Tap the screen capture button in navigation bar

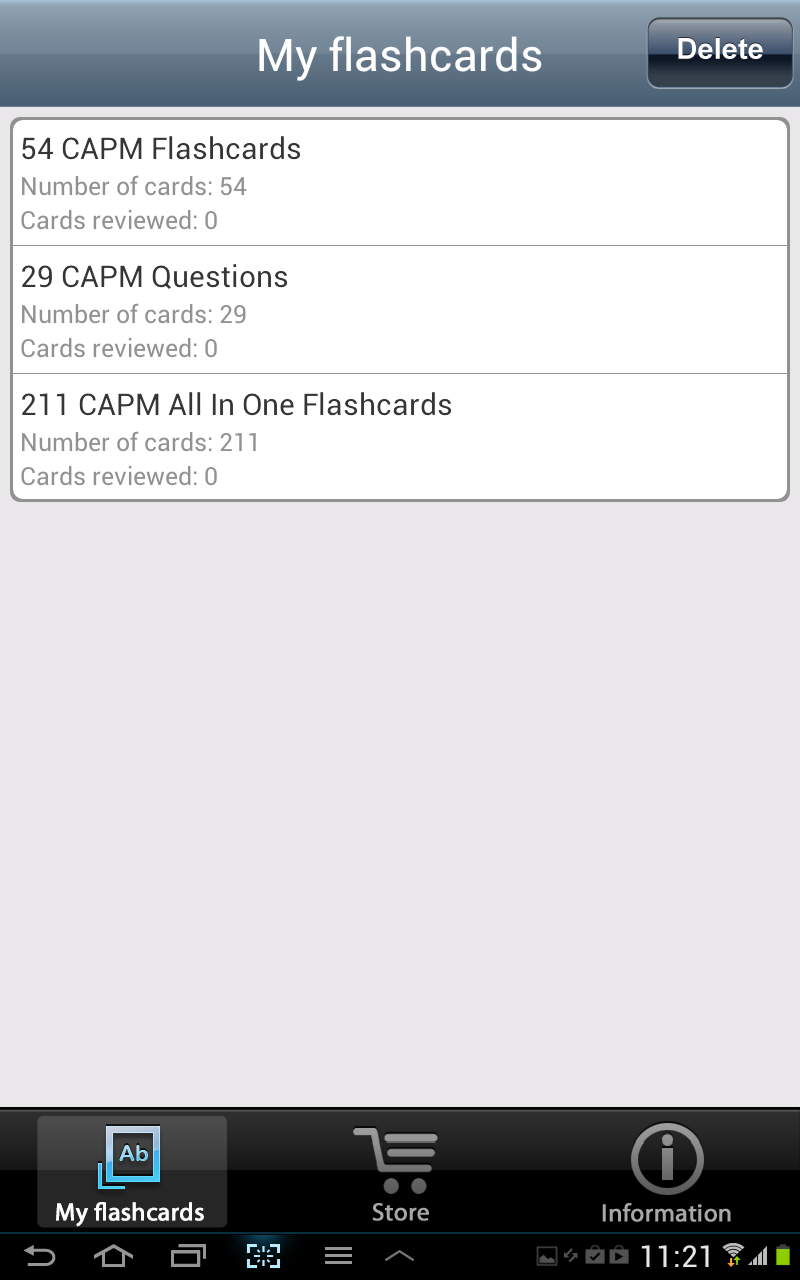point(262,1255)
